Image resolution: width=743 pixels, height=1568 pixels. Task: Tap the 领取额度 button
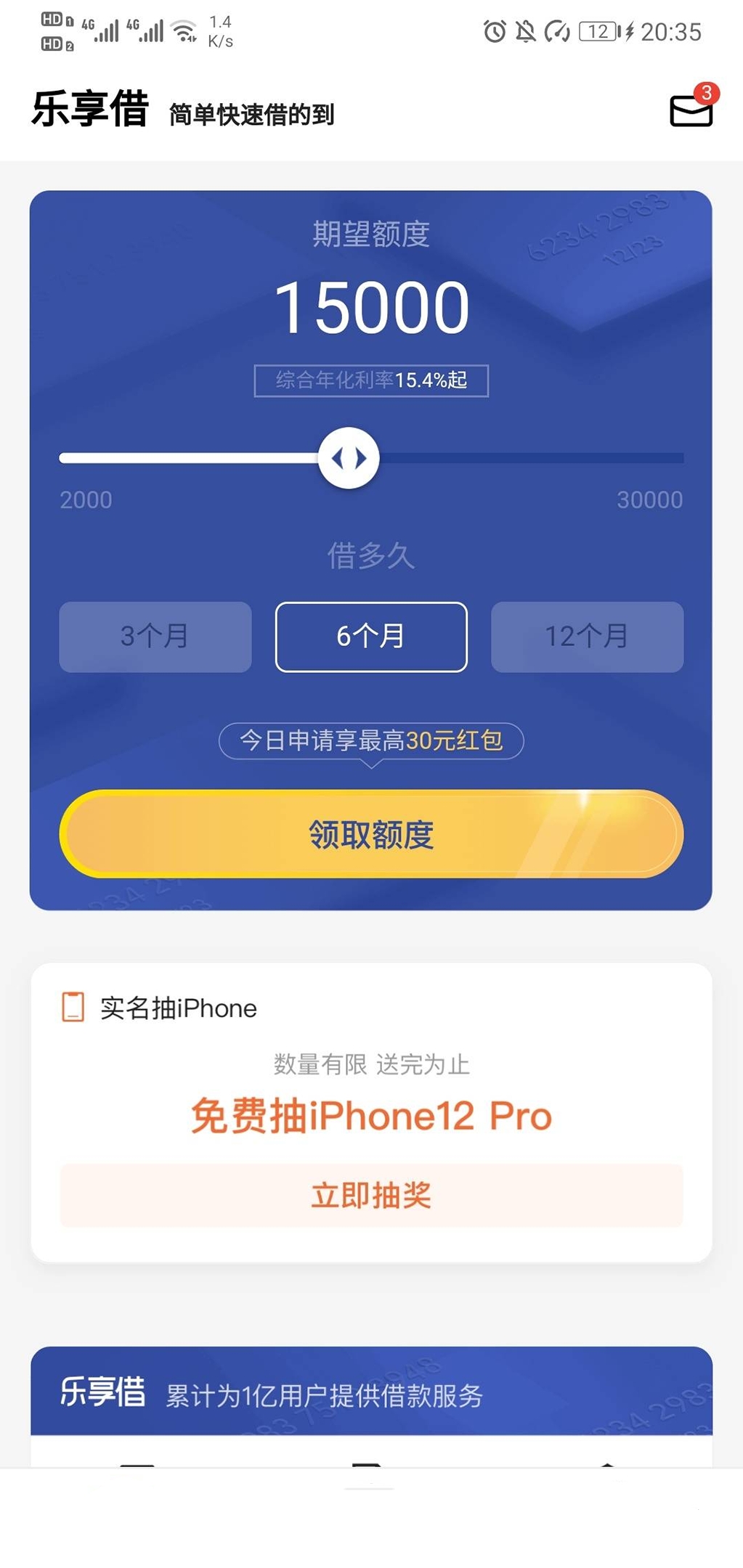(x=371, y=834)
